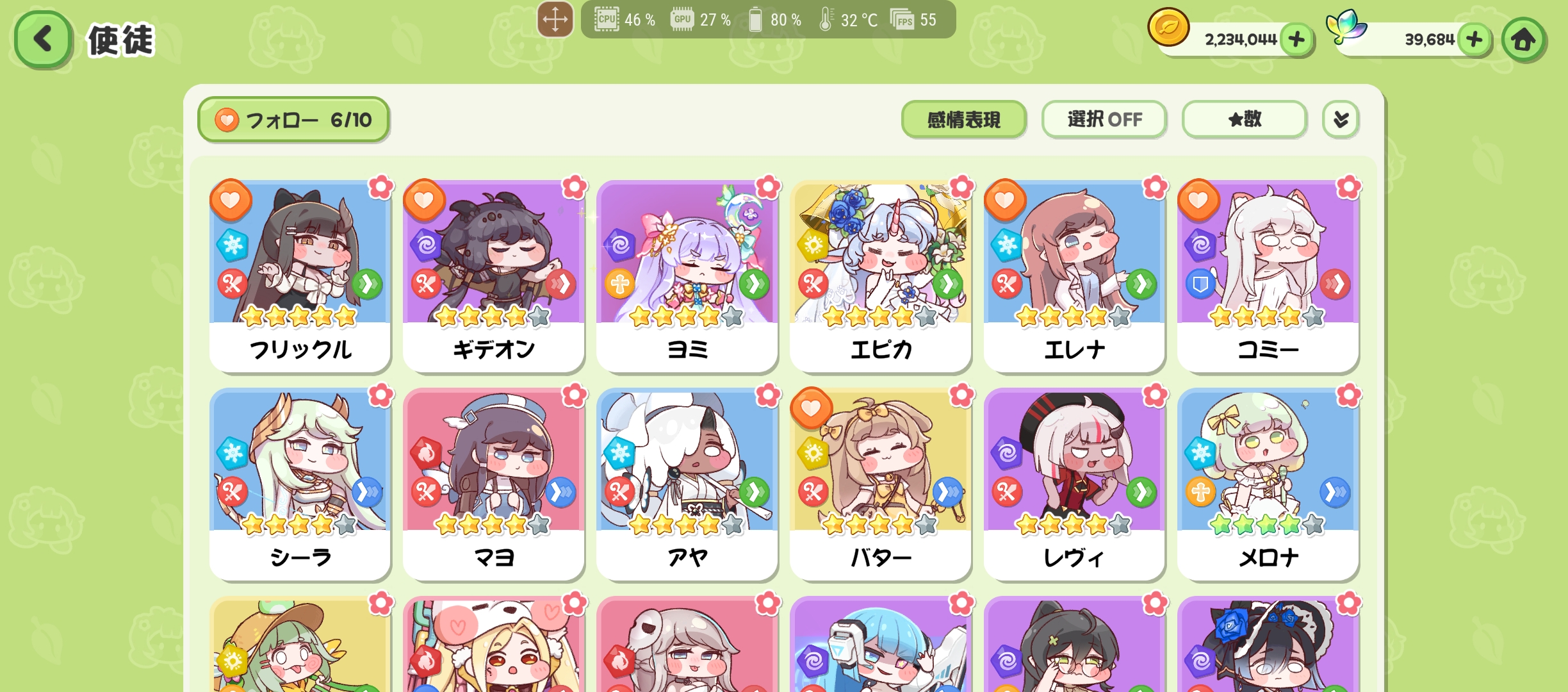This screenshot has height=692, width=1568.
Task: Open コミー's character card
Action: pos(1268,276)
